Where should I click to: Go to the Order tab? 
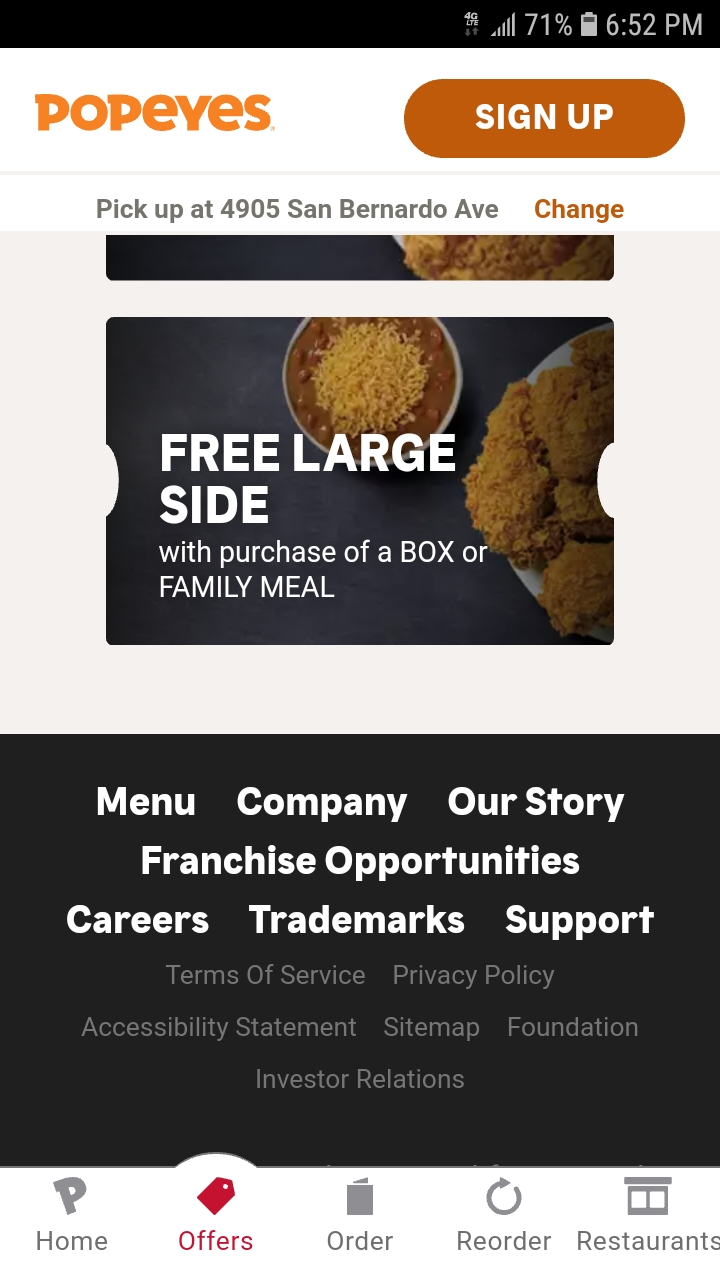[360, 1215]
